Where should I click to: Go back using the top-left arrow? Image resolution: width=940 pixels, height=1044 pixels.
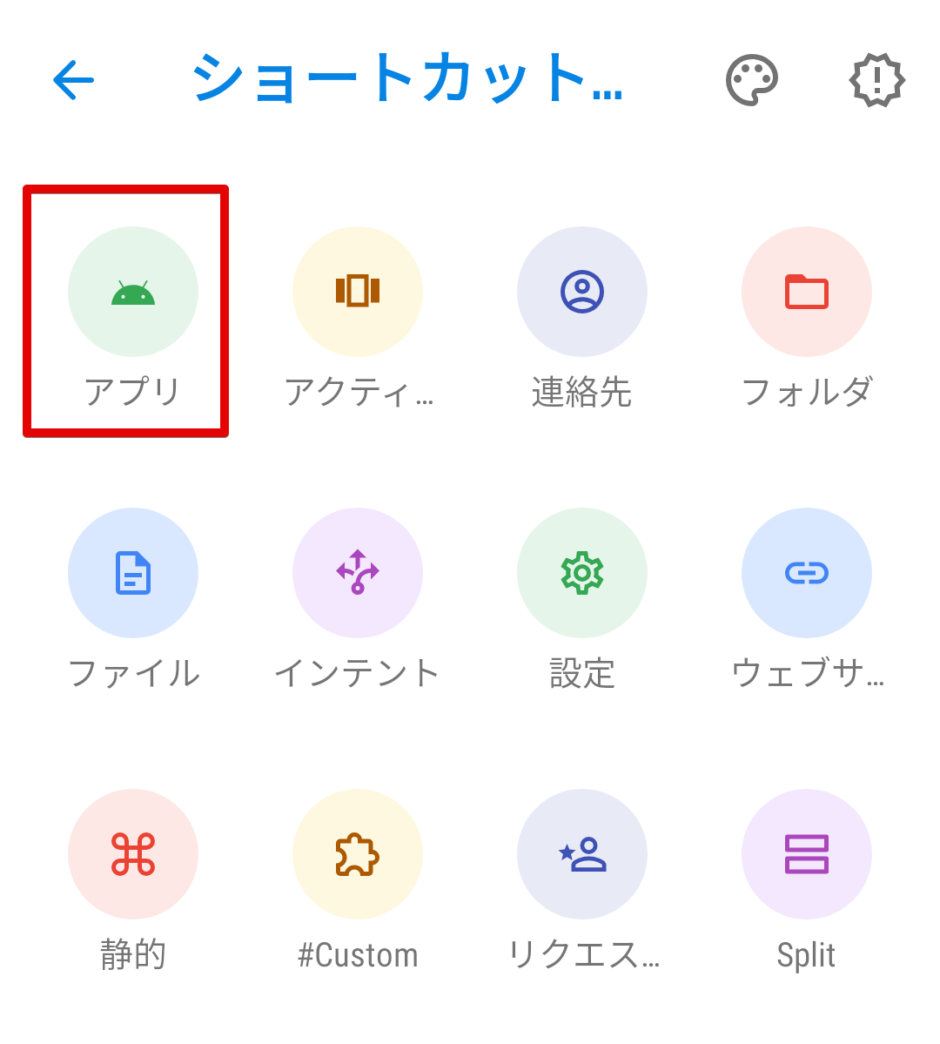(73, 80)
